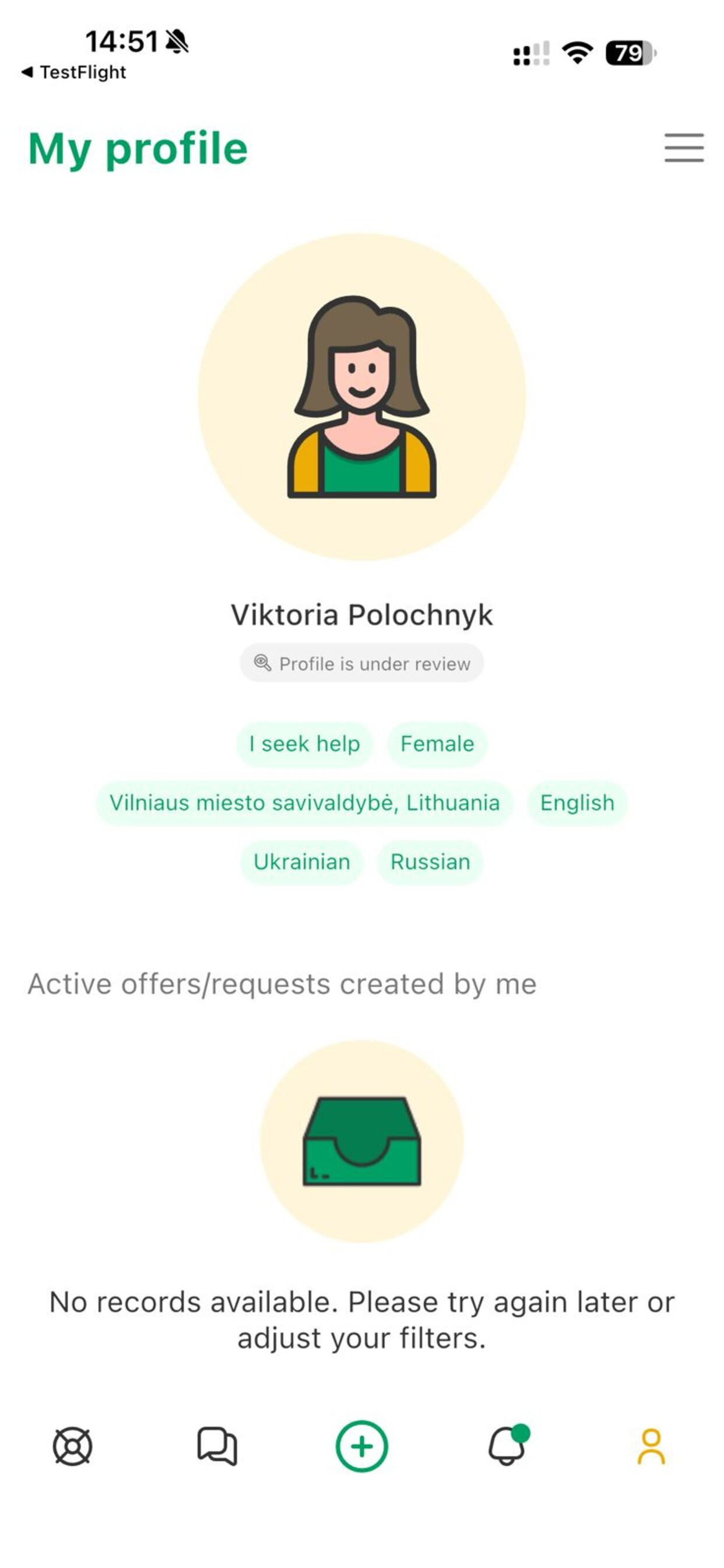Create a new offer or request
The height and width of the screenshot is (1568, 724).
pos(362,1446)
